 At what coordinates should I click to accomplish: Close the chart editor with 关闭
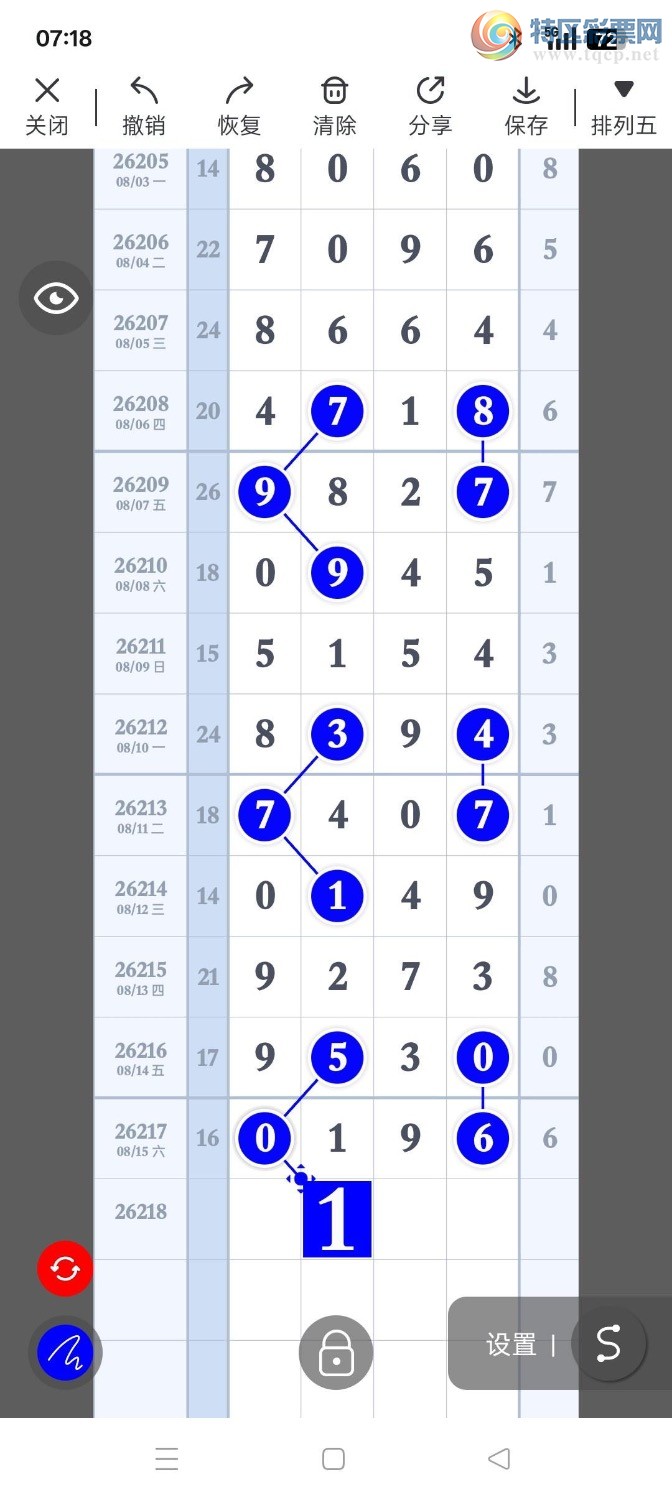[x=47, y=107]
